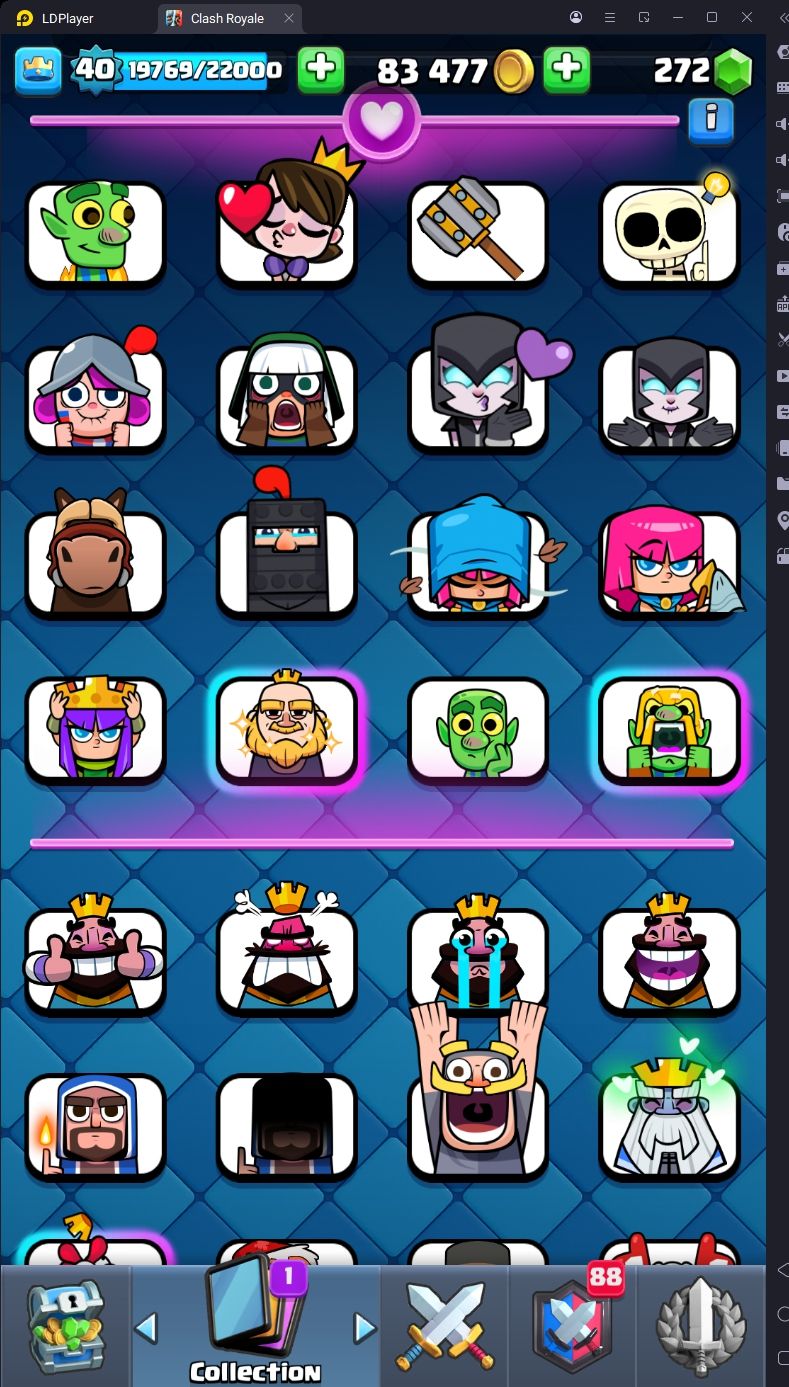Open the player crown profile icon
789x1387 pixels.
click(38, 70)
